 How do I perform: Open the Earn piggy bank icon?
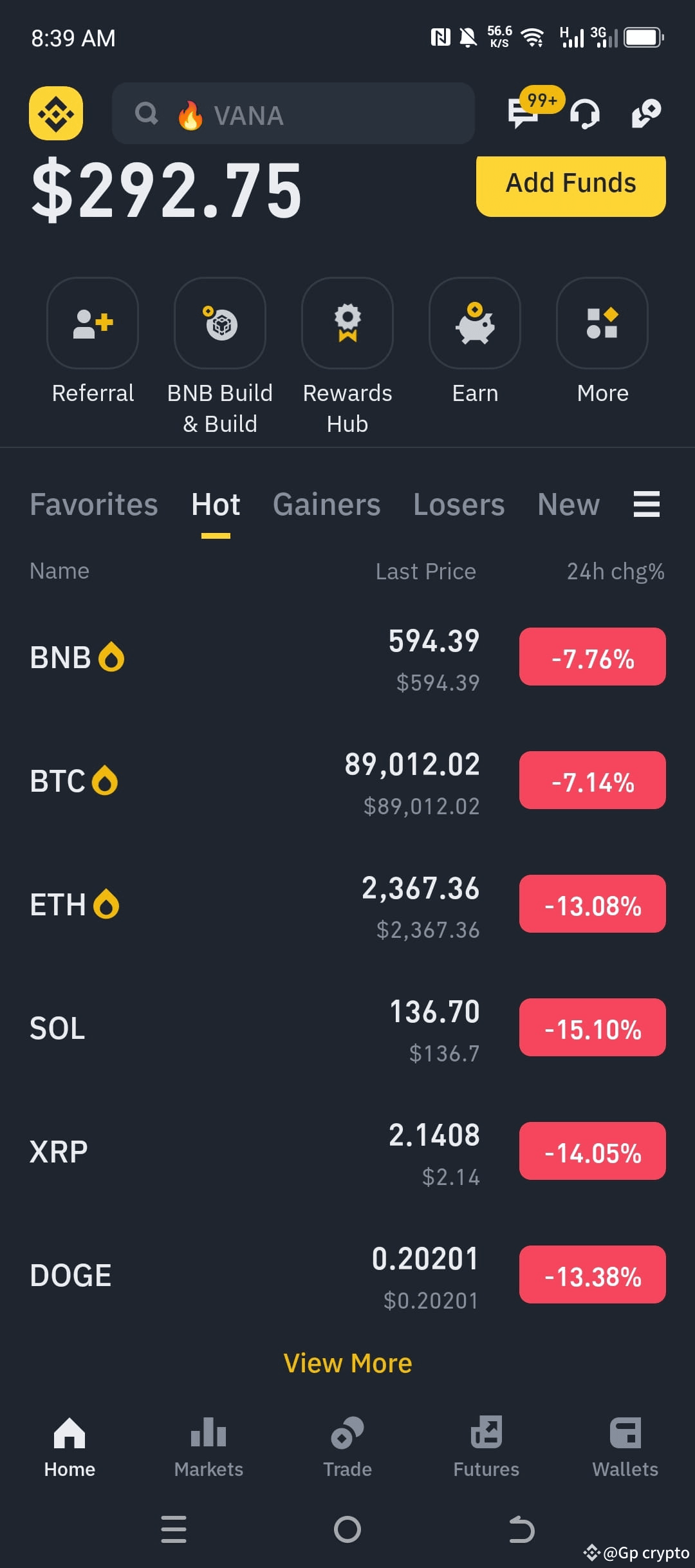point(474,323)
